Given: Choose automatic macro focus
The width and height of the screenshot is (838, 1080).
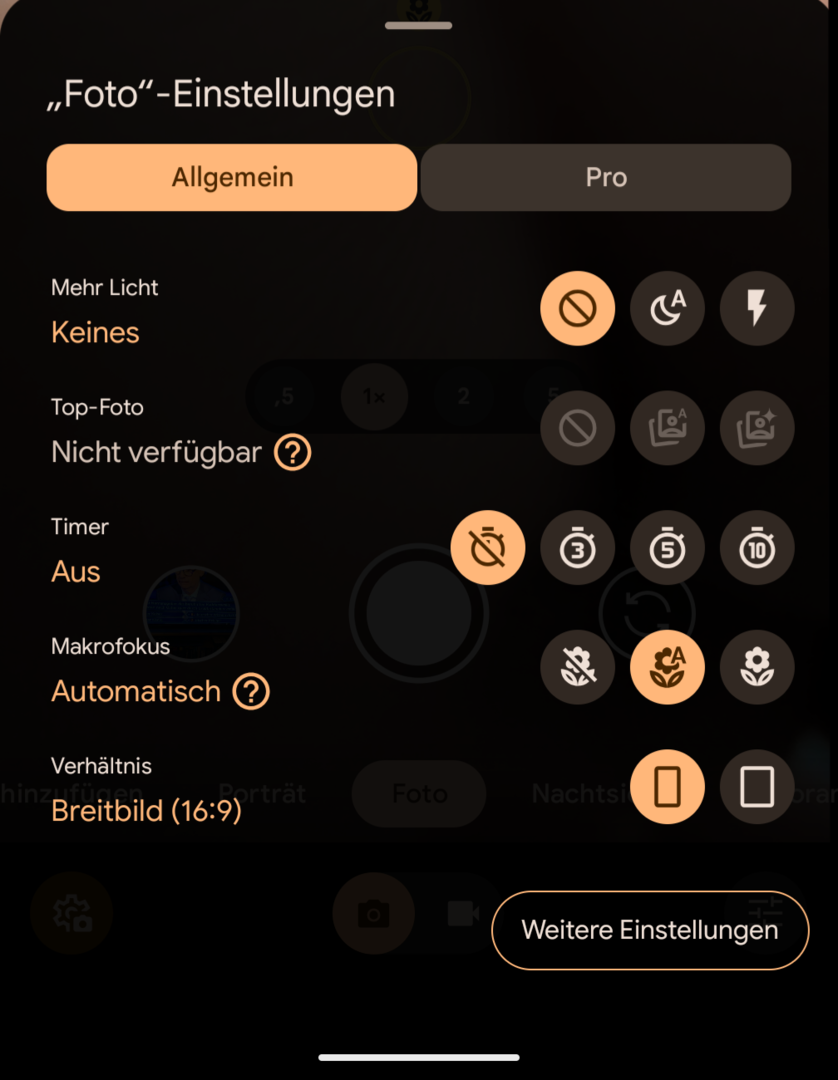Looking at the screenshot, I should pyautogui.click(x=667, y=667).
